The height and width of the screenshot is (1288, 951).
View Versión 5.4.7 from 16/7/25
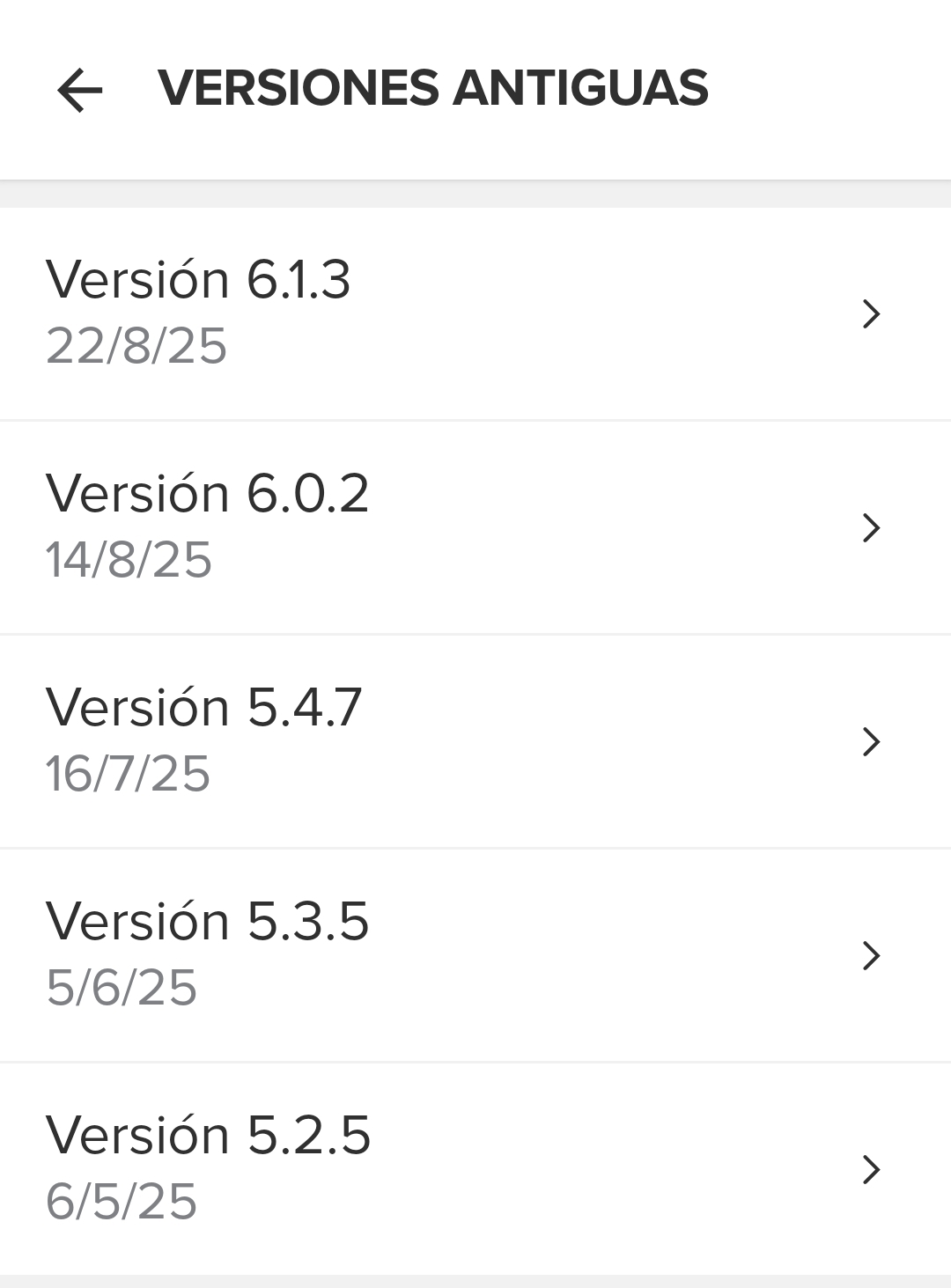475,740
